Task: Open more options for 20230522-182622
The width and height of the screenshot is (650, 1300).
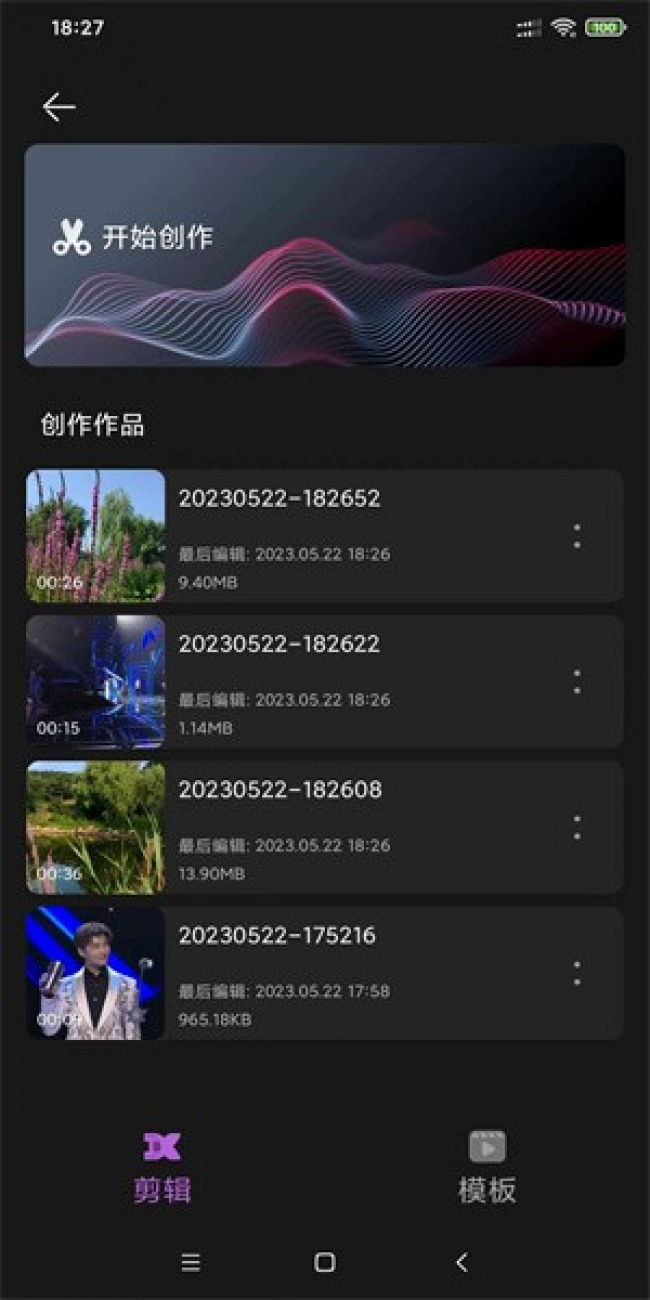Action: (577, 682)
